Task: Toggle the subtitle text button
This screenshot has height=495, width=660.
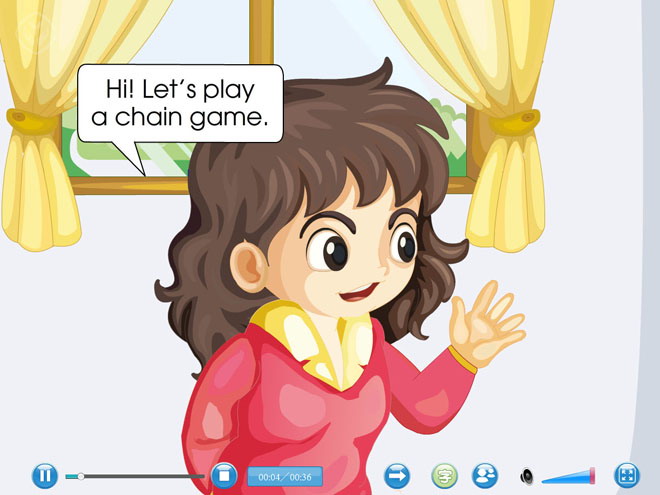Action: [x=444, y=476]
